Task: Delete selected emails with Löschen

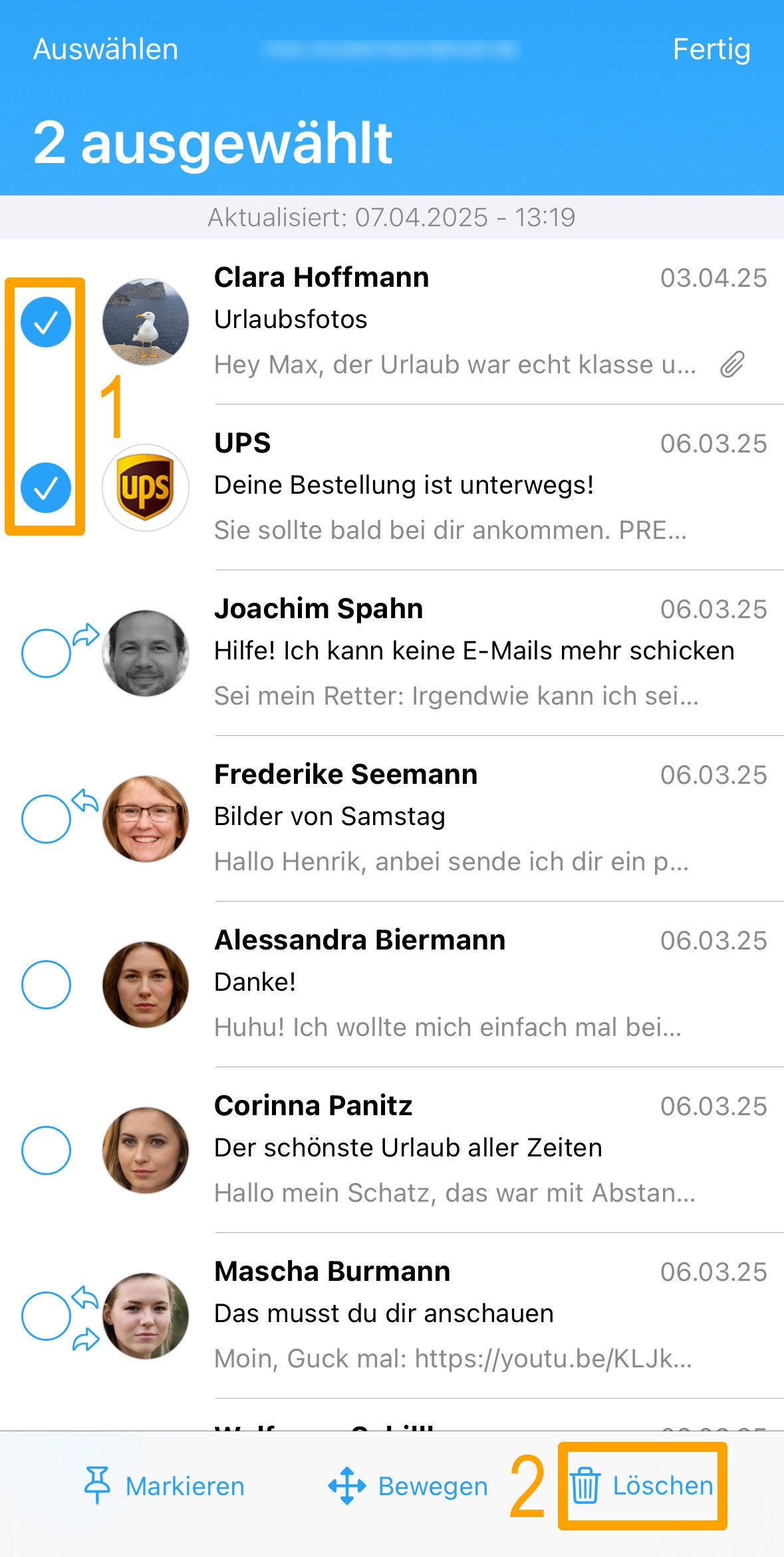Action: pyautogui.click(x=642, y=1486)
